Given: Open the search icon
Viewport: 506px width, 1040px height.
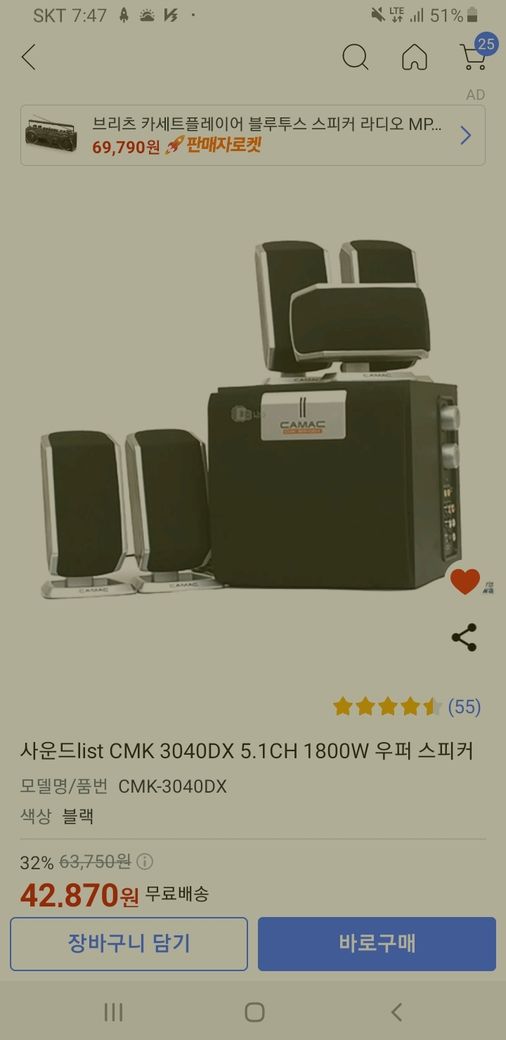Looking at the screenshot, I should click(x=355, y=58).
